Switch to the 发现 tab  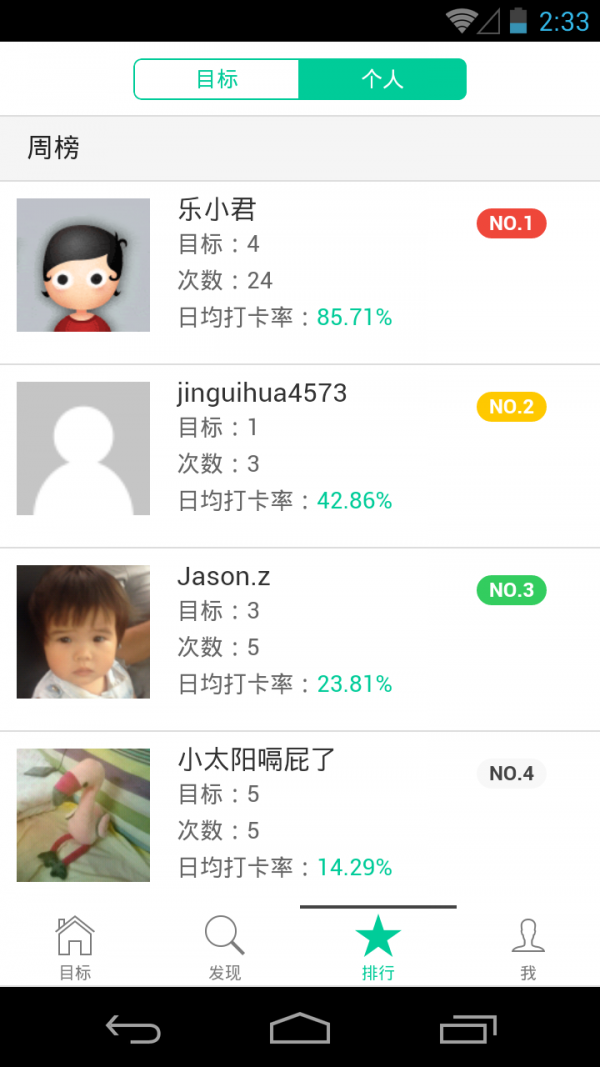225,948
